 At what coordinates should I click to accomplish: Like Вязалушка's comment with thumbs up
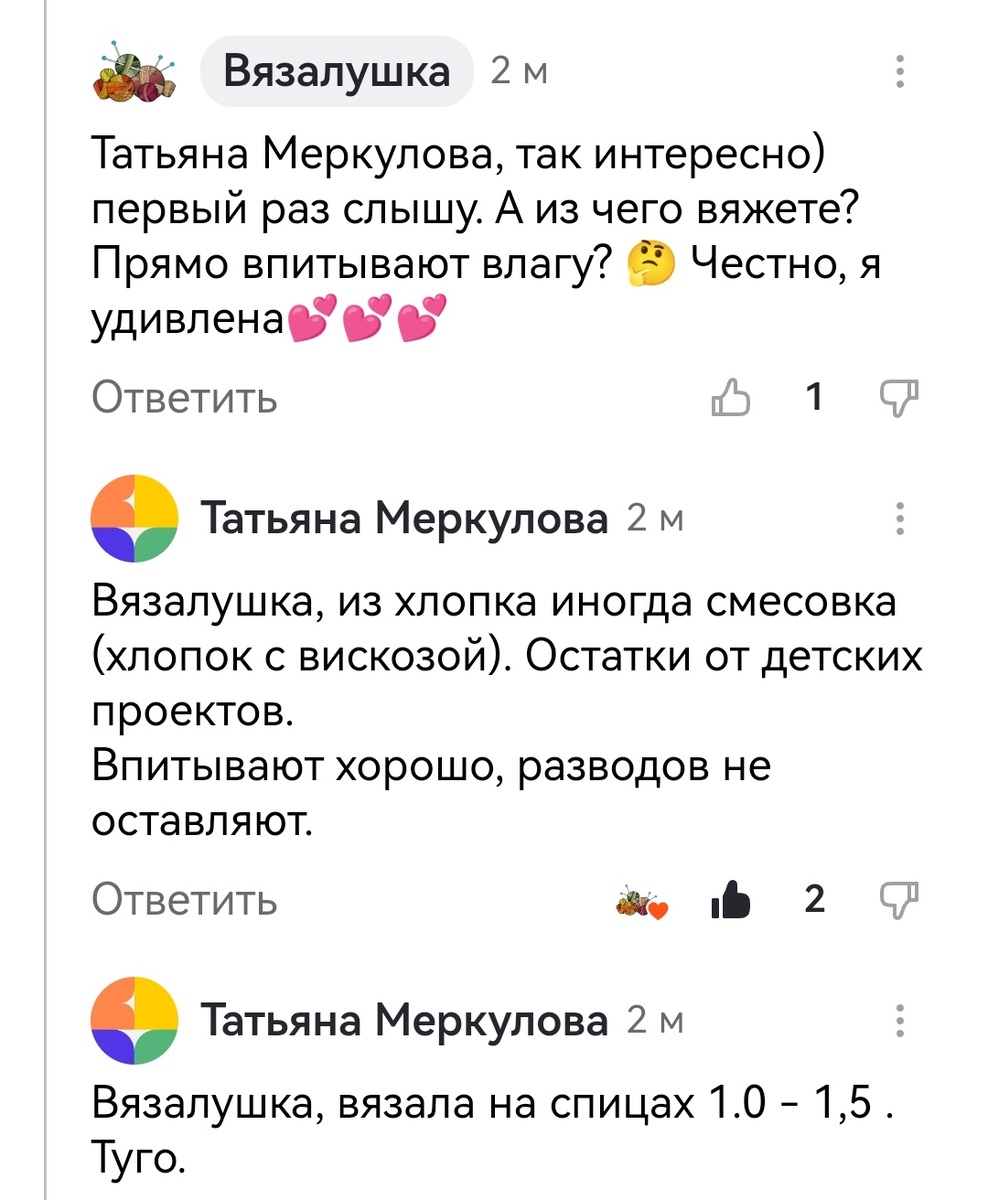(731, 397)
